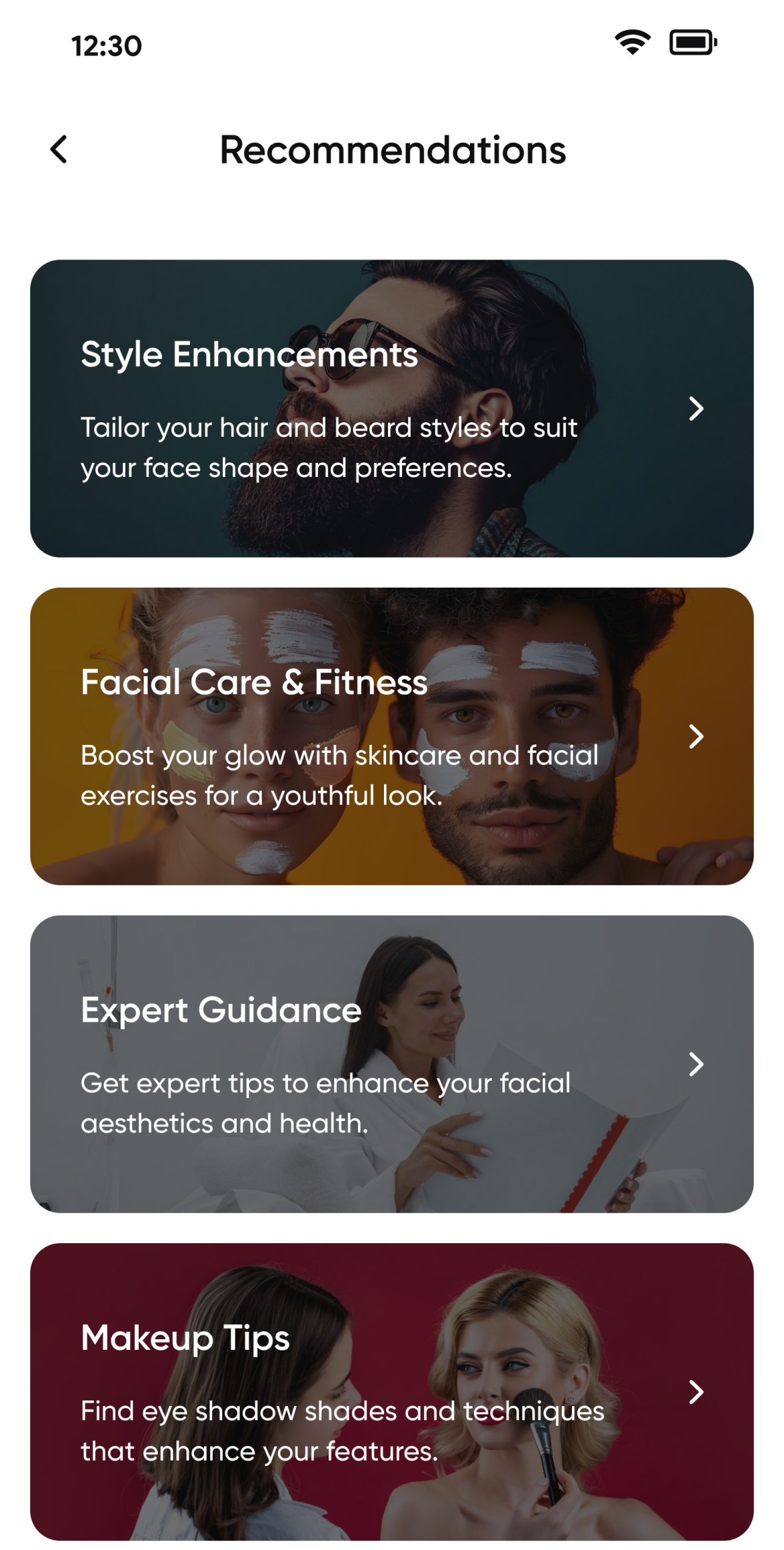Open the Facial Care & Fitness card
This screenshot has height=1550, width=784.
tap(391, 736)
